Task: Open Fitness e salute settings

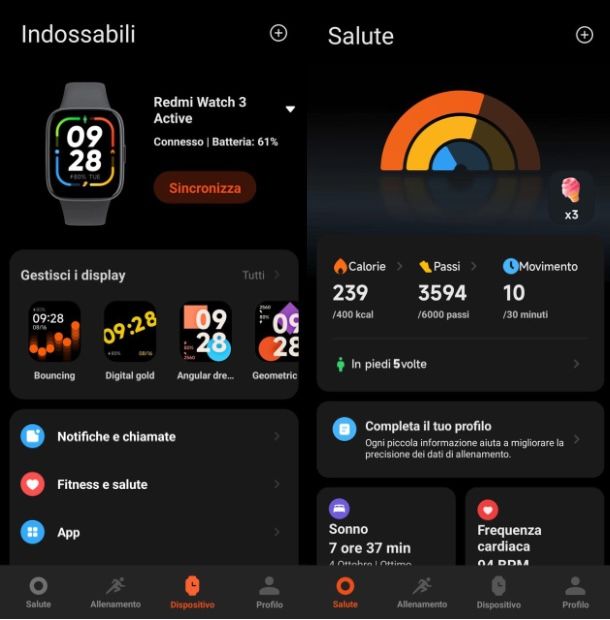Action: pos(150,484)
